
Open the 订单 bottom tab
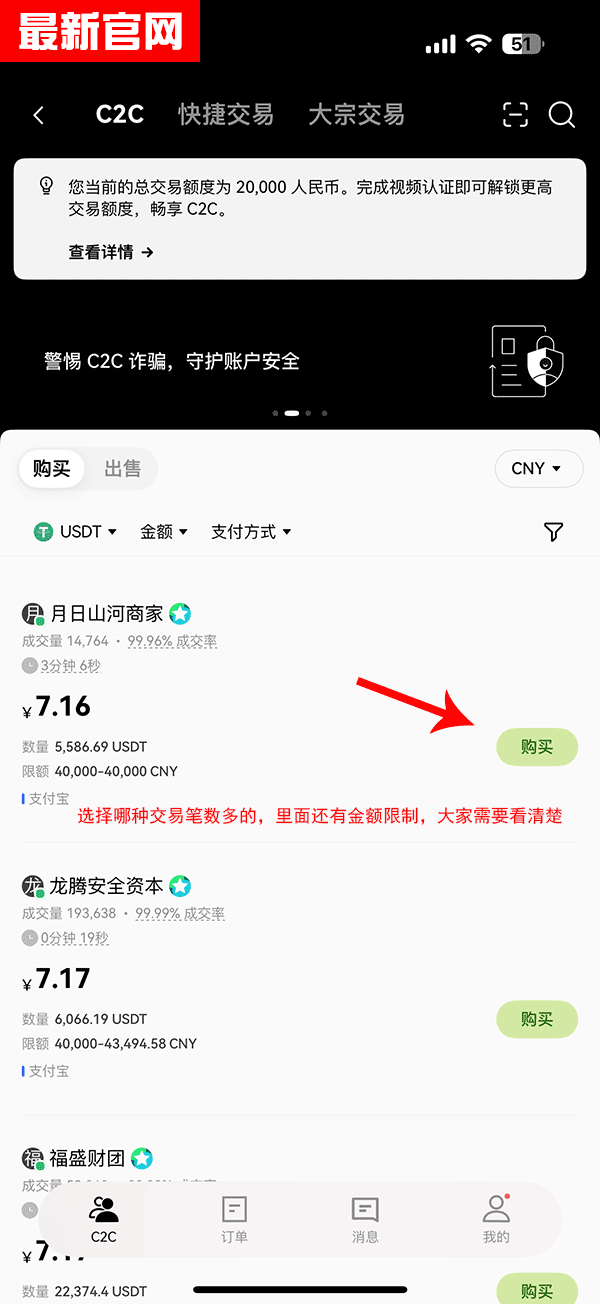tap(234, 1220)
